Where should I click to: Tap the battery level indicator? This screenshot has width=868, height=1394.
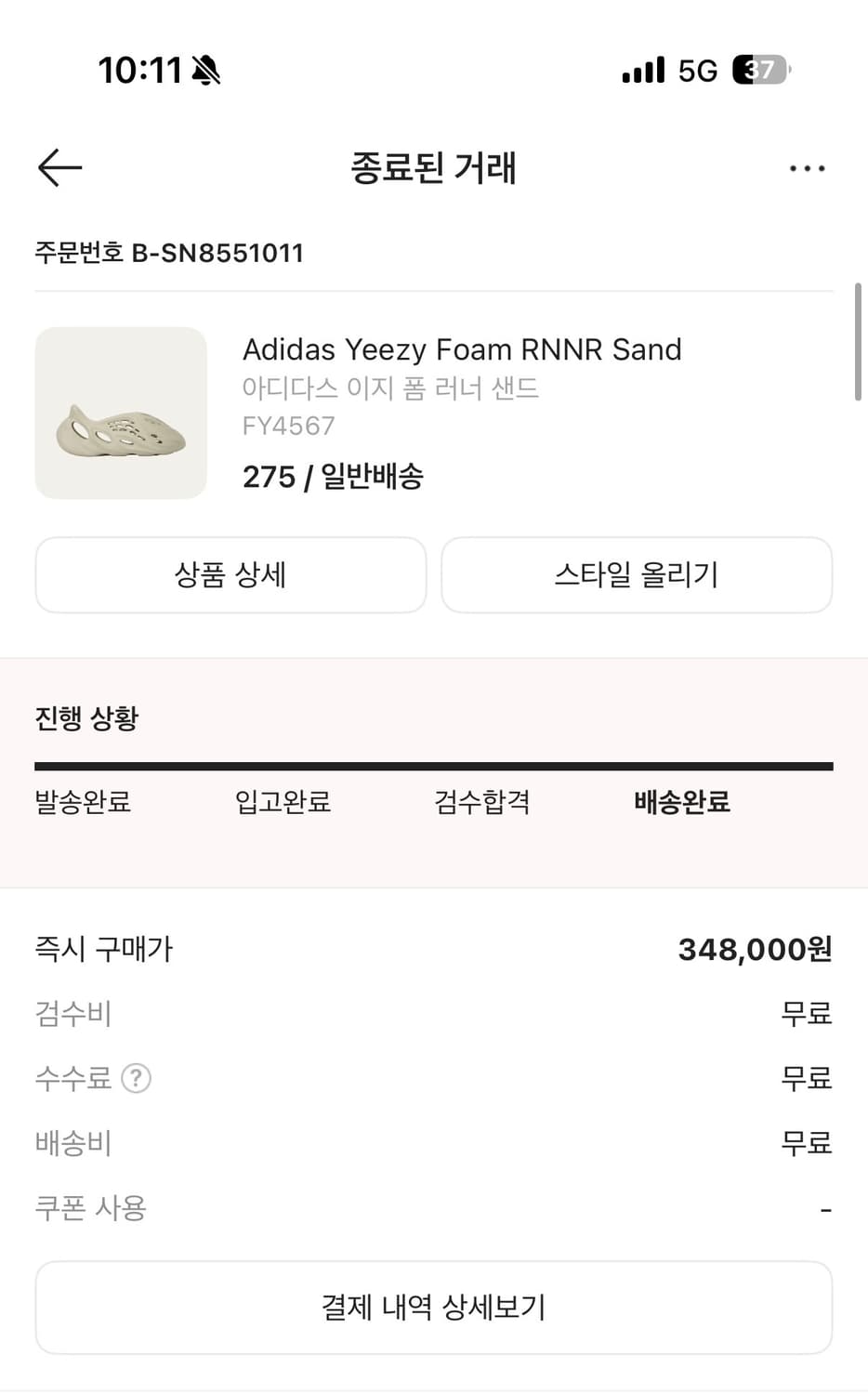[x=760, y=70]
